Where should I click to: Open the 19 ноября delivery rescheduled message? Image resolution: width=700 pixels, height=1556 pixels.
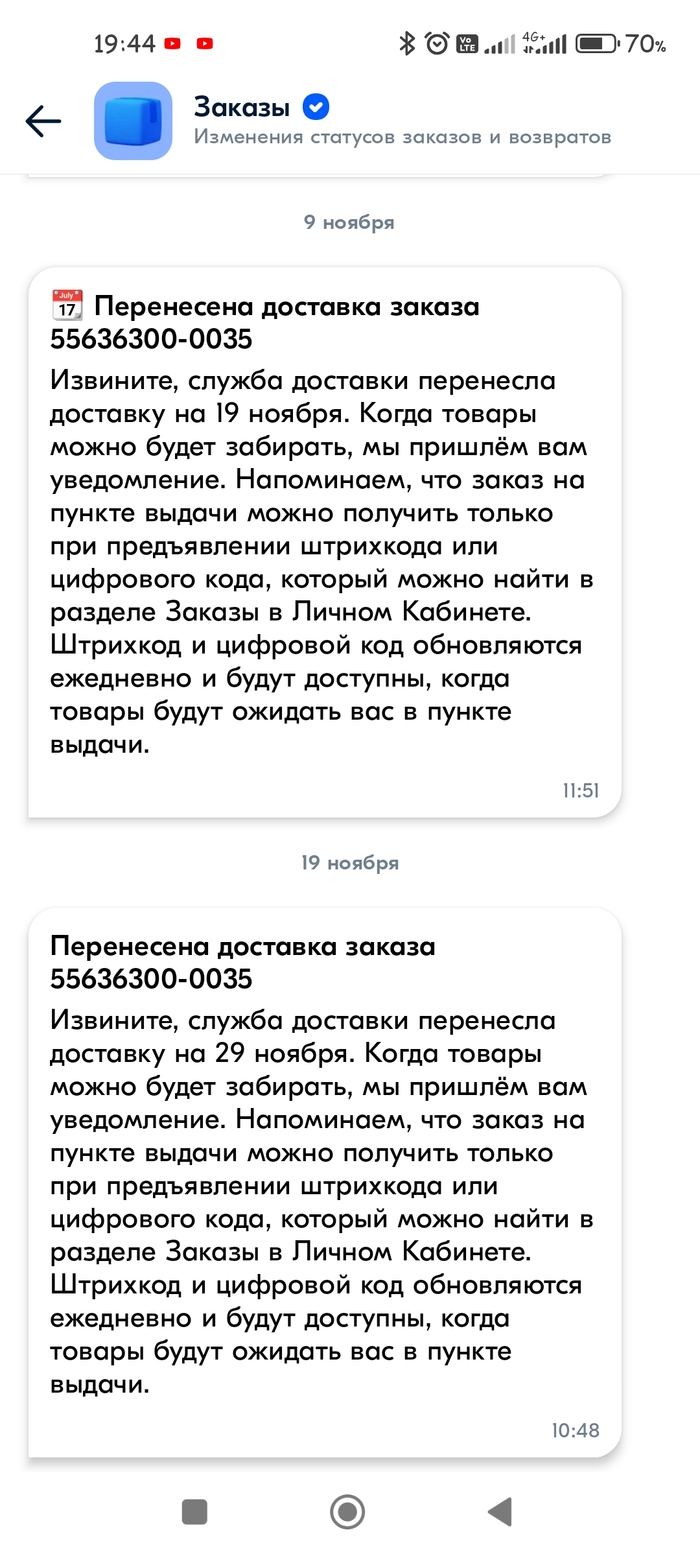324,1181
